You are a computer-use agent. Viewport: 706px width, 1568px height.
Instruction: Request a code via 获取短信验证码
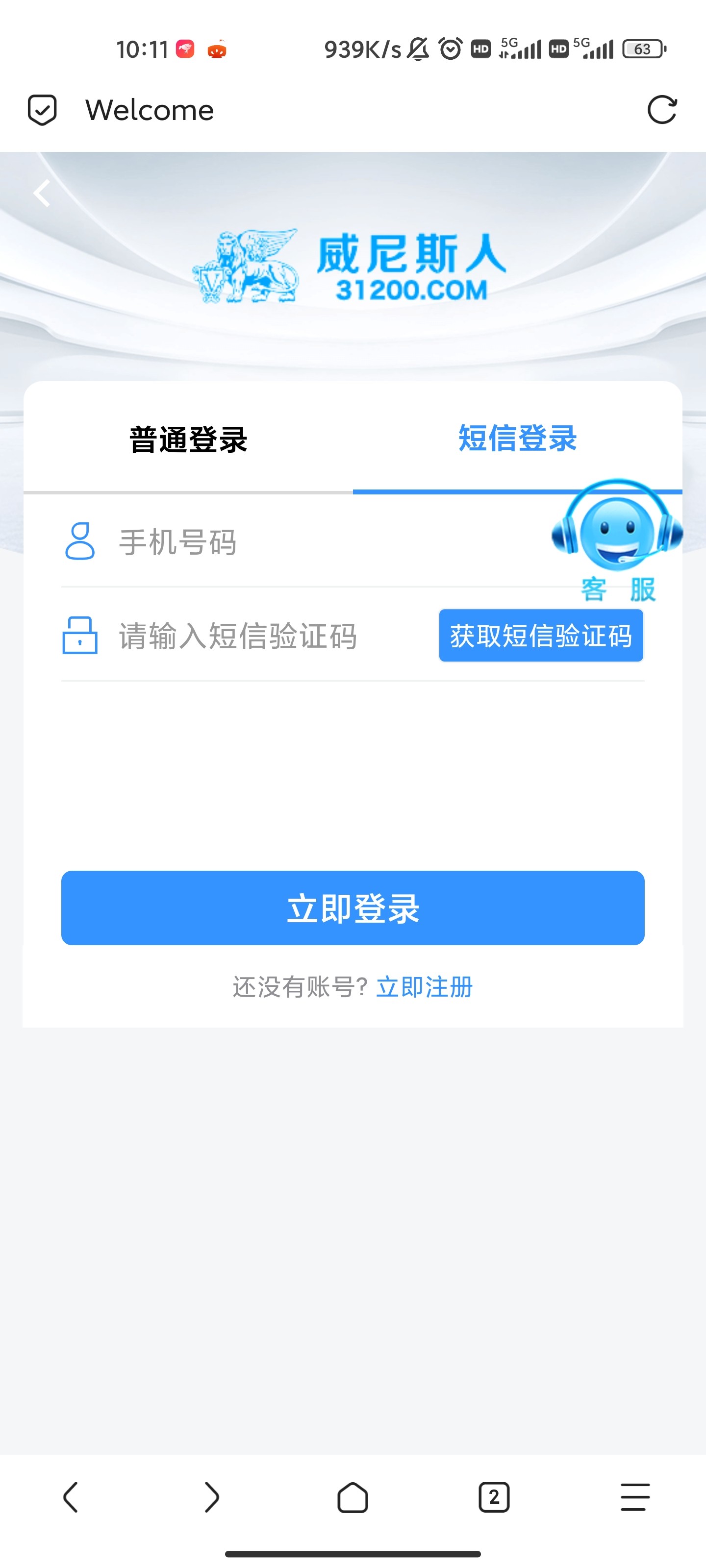(x=541, y=636)
